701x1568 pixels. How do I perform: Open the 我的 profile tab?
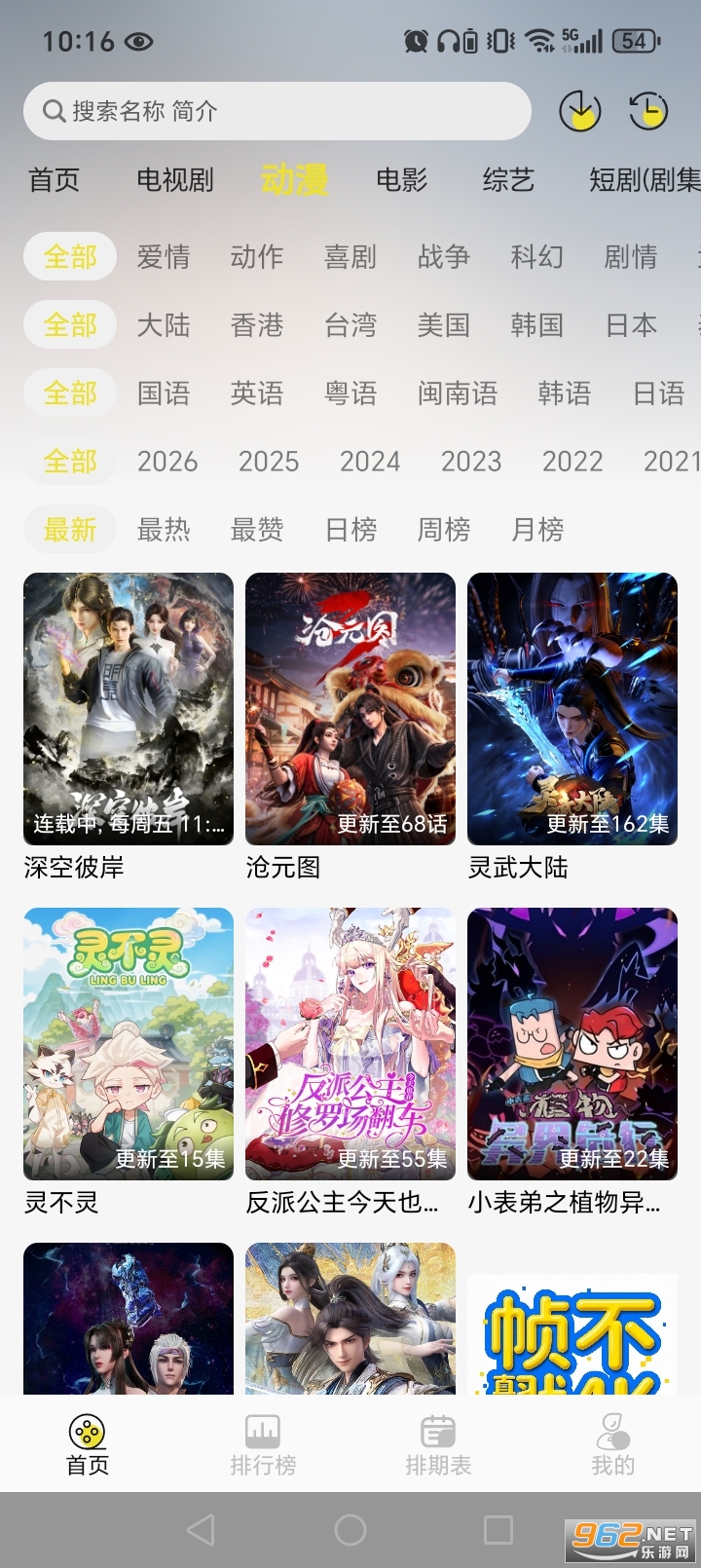point(613,1445)
